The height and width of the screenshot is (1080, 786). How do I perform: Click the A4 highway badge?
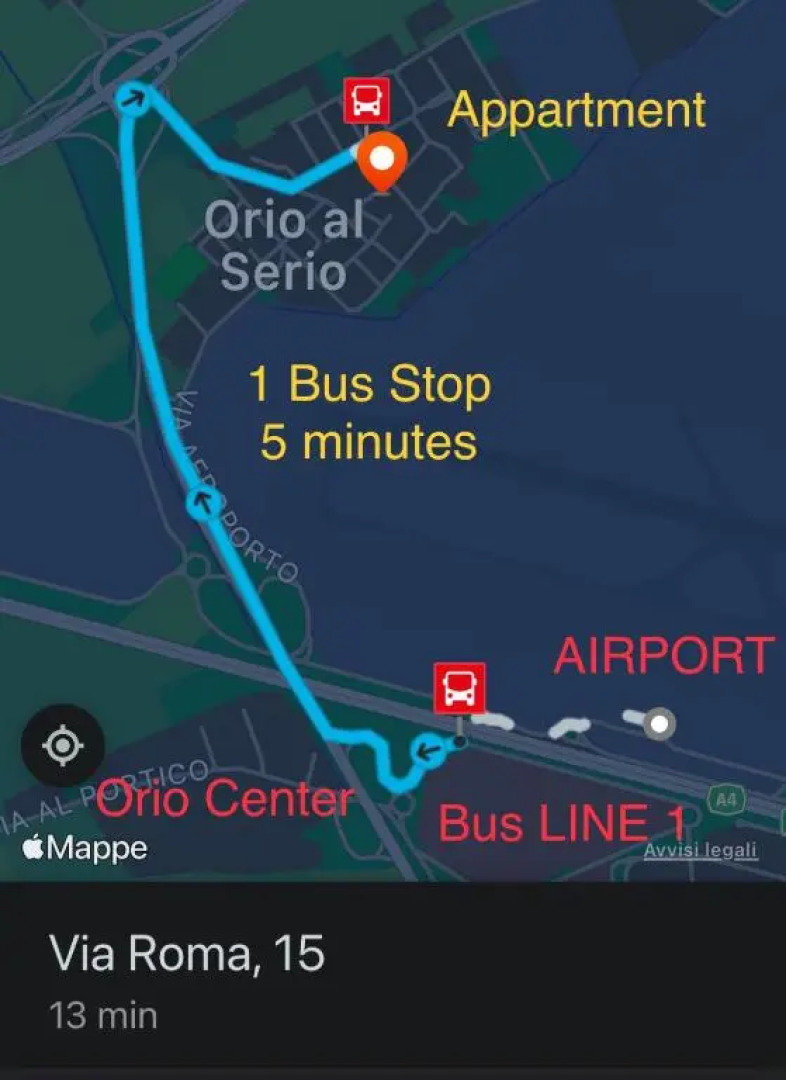tap(726, 799)
